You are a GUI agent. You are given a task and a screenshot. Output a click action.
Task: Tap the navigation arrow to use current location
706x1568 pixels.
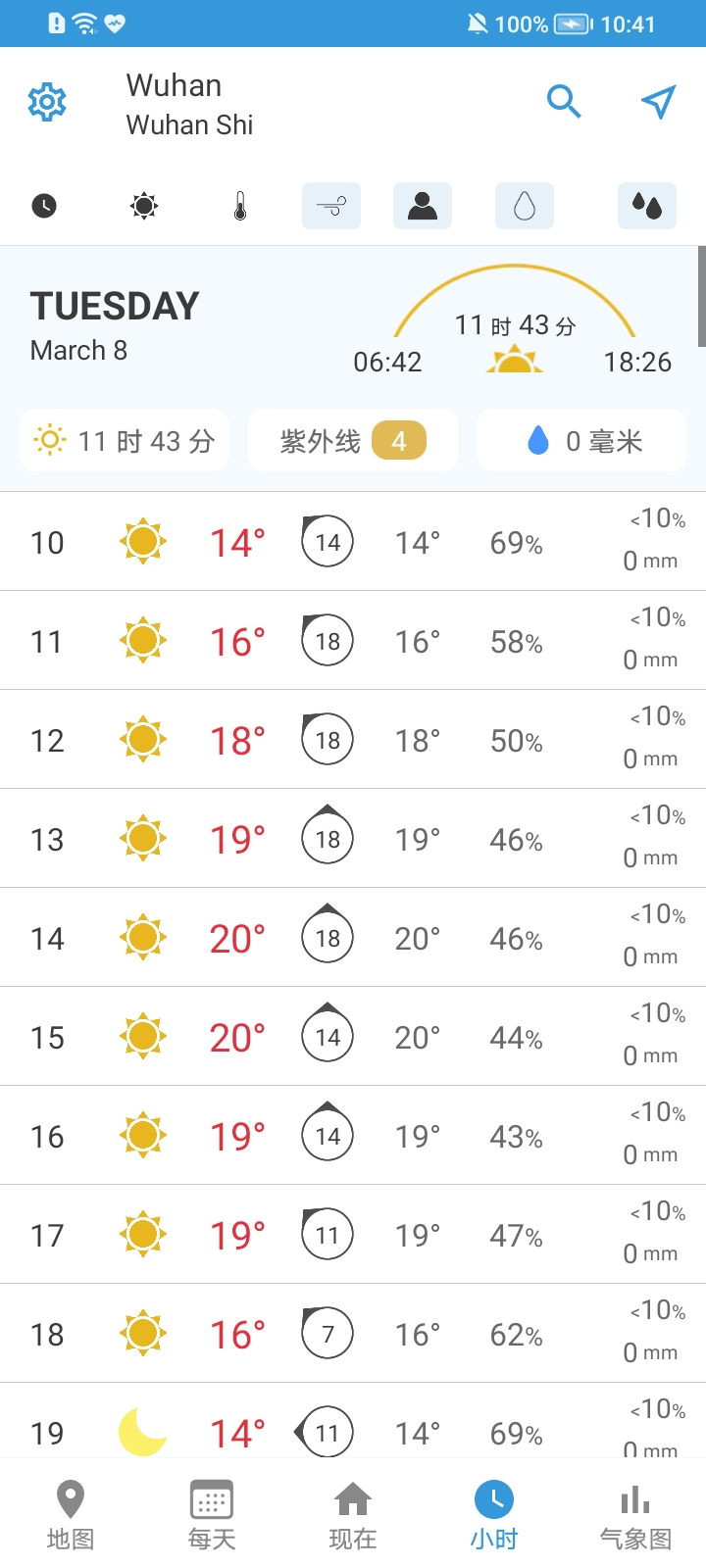coord(658,101)
